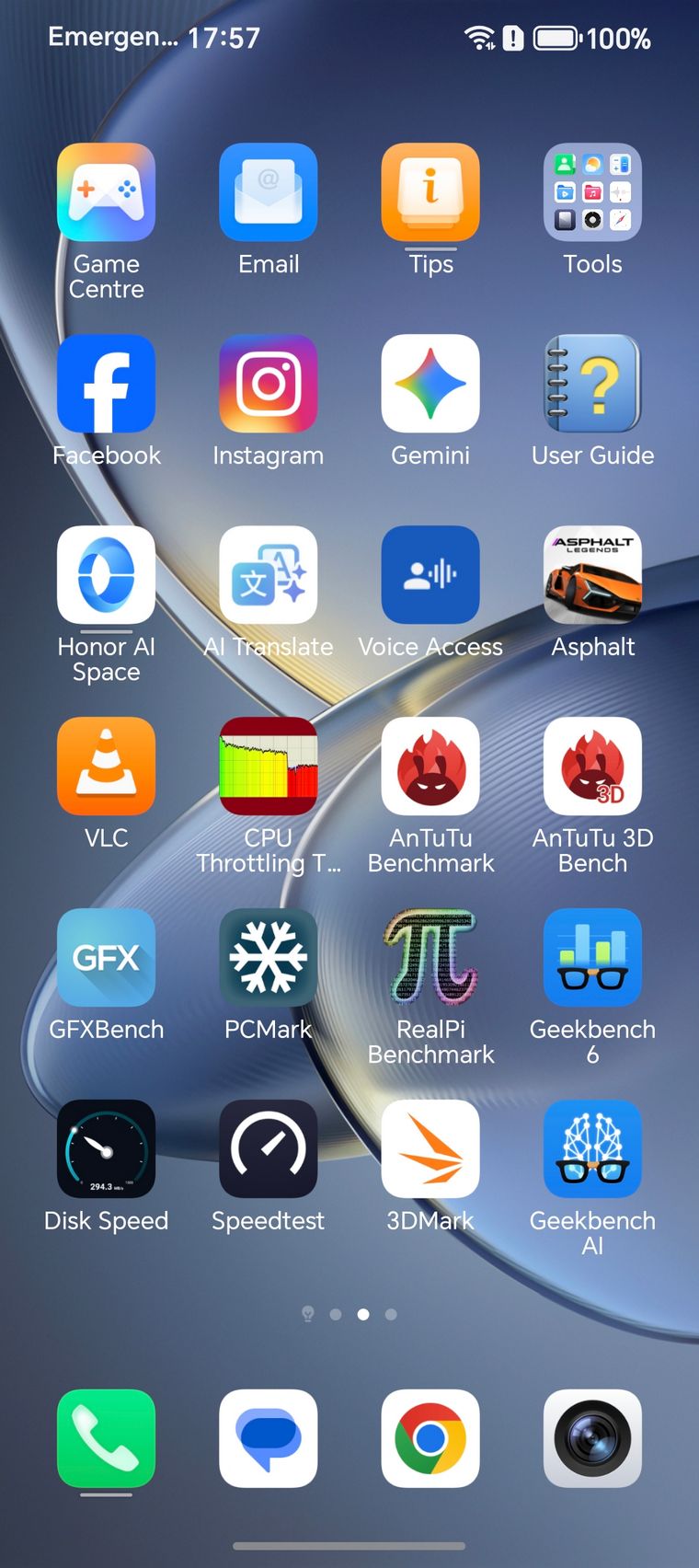Launch Honor AI Space
Image resolution: width=699 pixels, height=1568 pixels.
106,575
